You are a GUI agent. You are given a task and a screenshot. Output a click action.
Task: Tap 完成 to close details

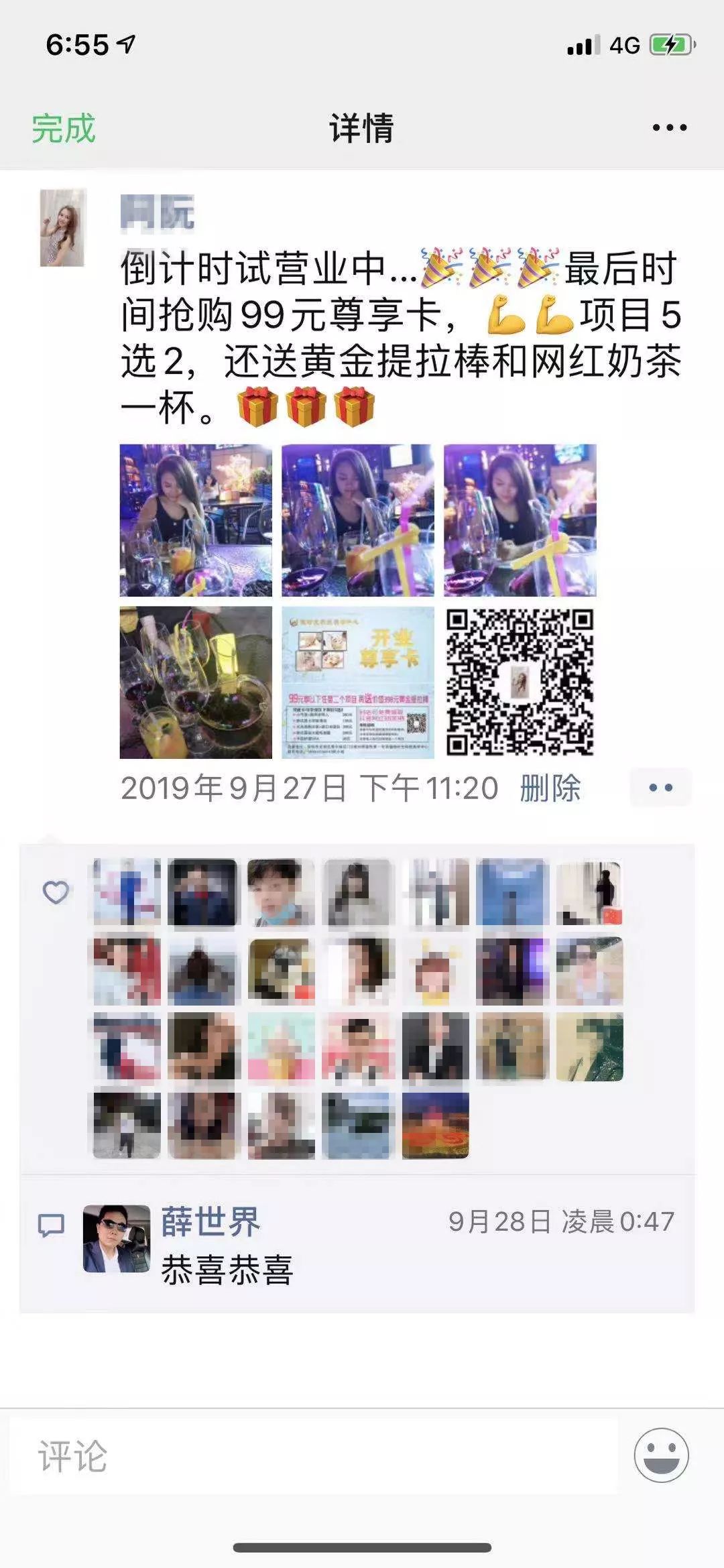coord(64,128)
